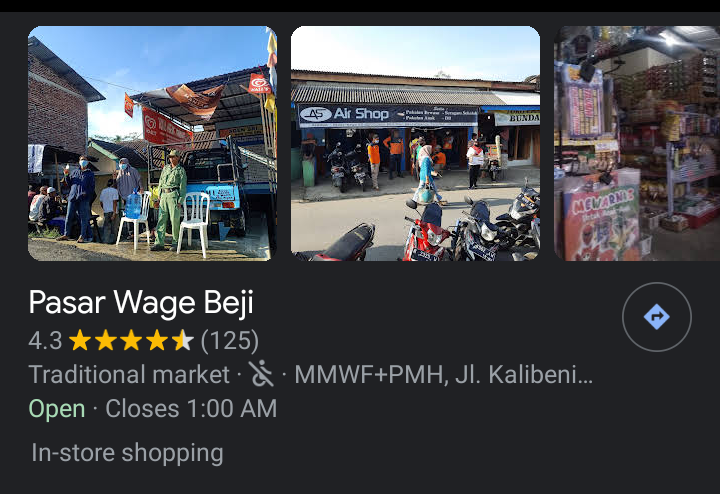The height and width of the screenshot is (494, 720).
Task: Get directions to Pasar Wage Beji
Action: [x=656, y=318]
